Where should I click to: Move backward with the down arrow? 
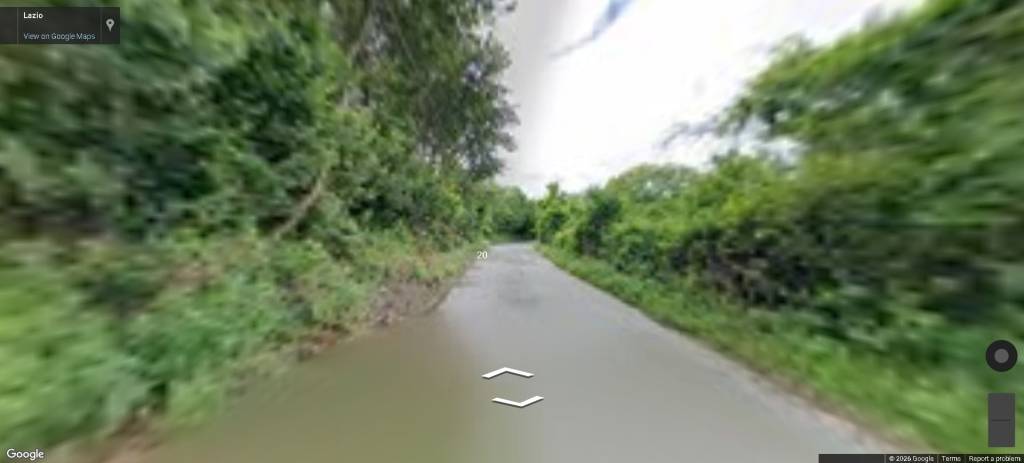point(517,402)
